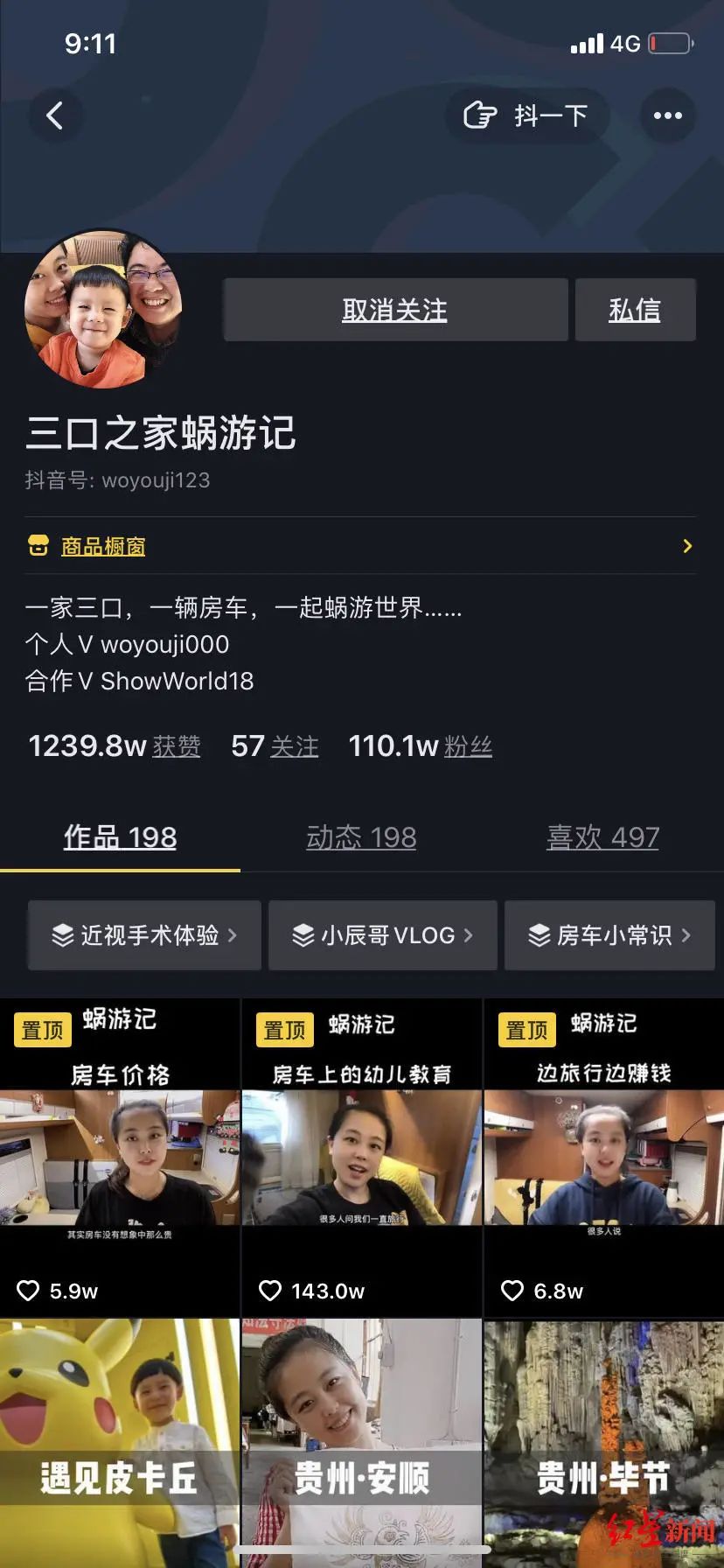Screen dimensions: 724x1568
Task: Go back using the top arrow
Action: point(55,115)
